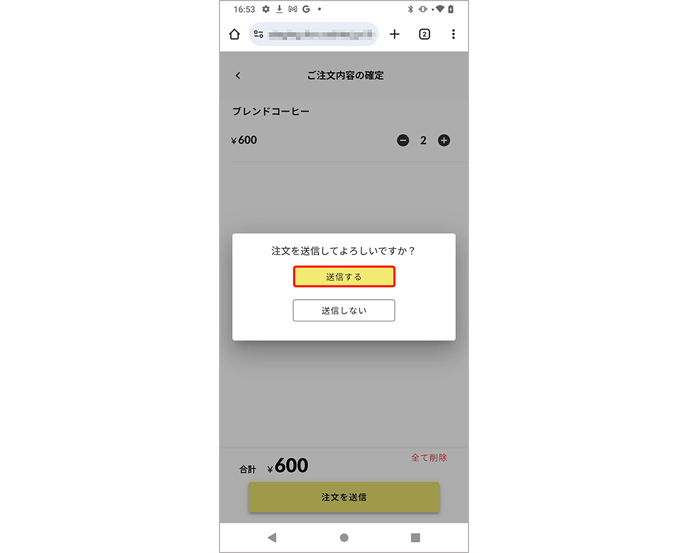Tap the system recent apps button
Screen dimensions: 688x553
click(415, 537)
